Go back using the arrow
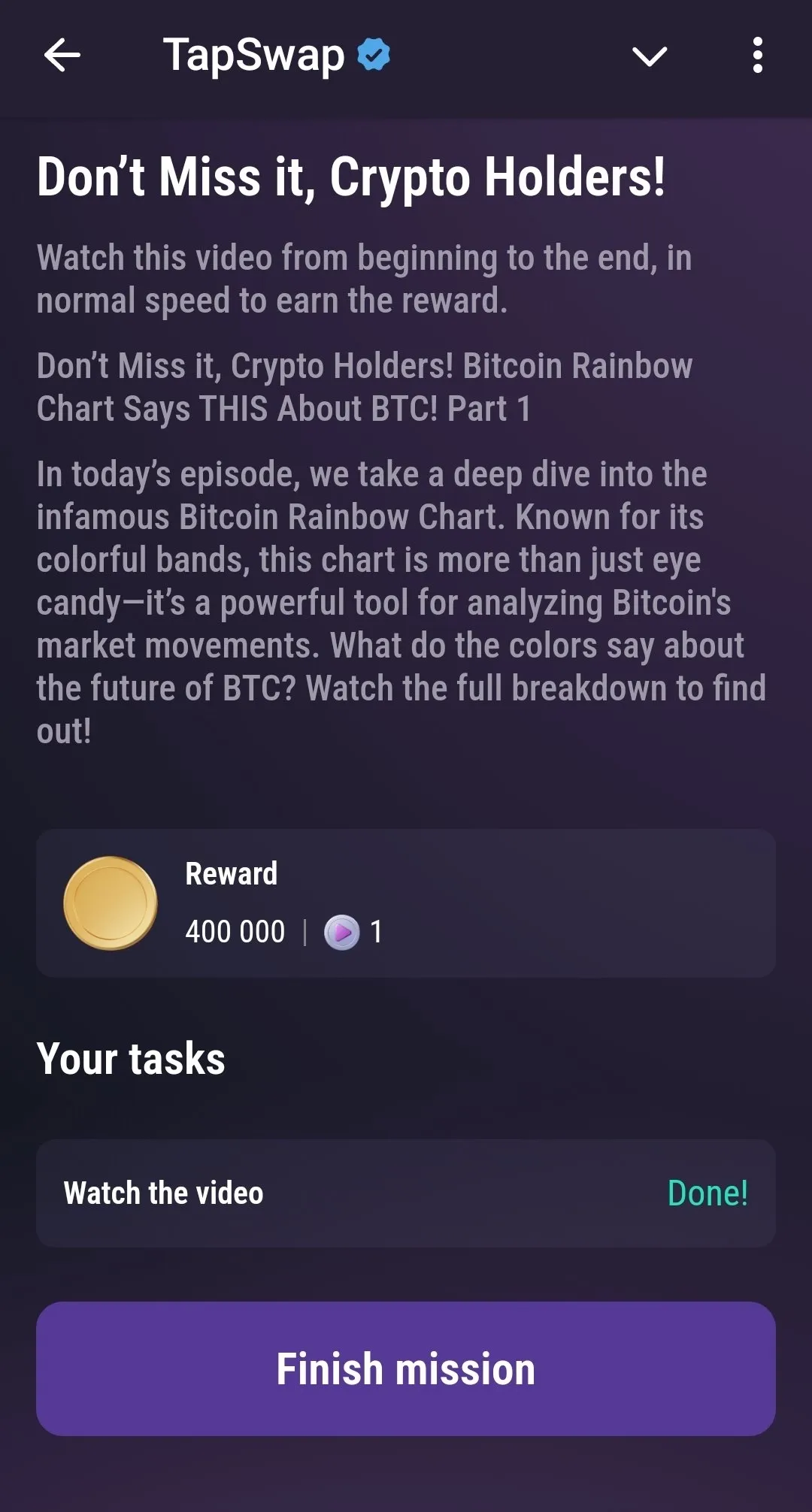 (62, 56)
